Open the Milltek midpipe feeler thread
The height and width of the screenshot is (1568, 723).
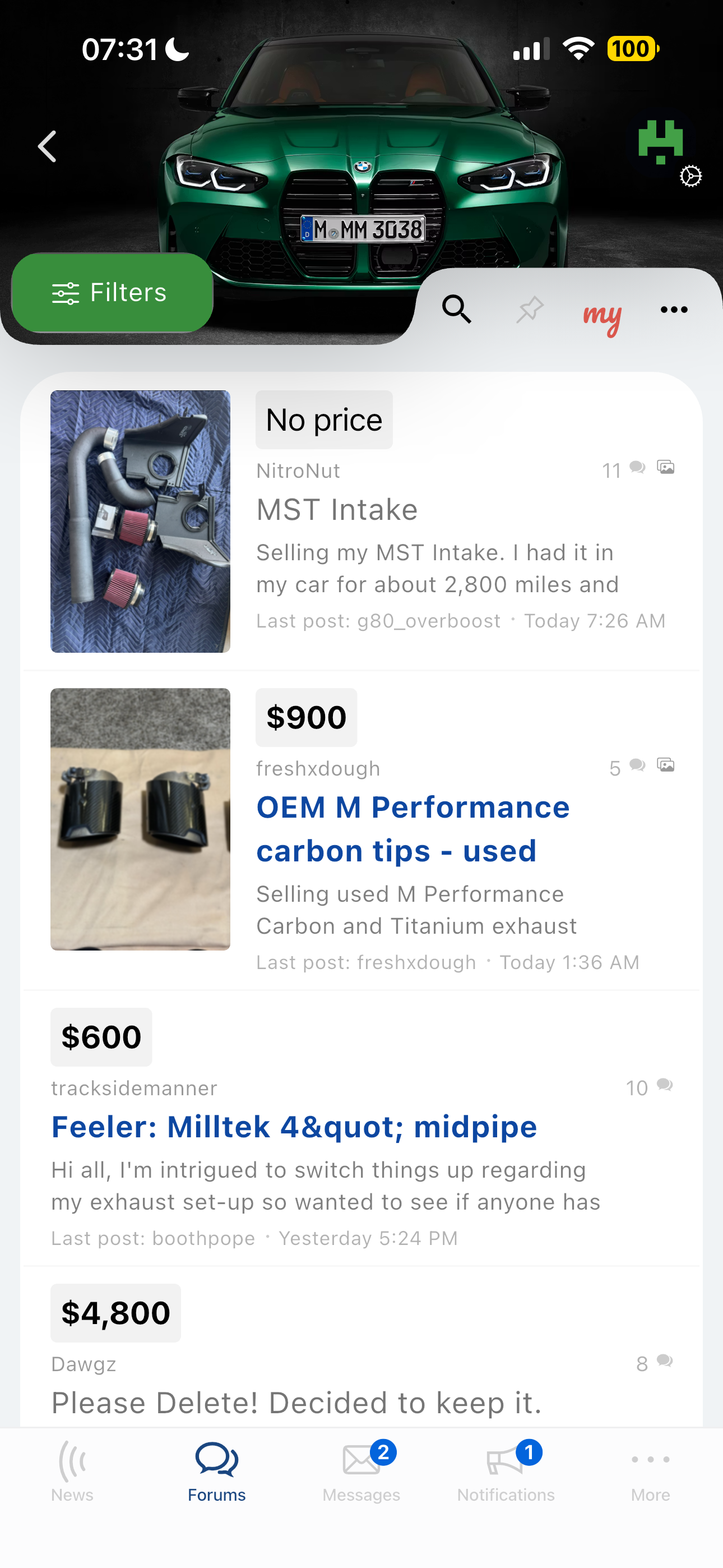pyautogui.click(x=294, y=1127)
